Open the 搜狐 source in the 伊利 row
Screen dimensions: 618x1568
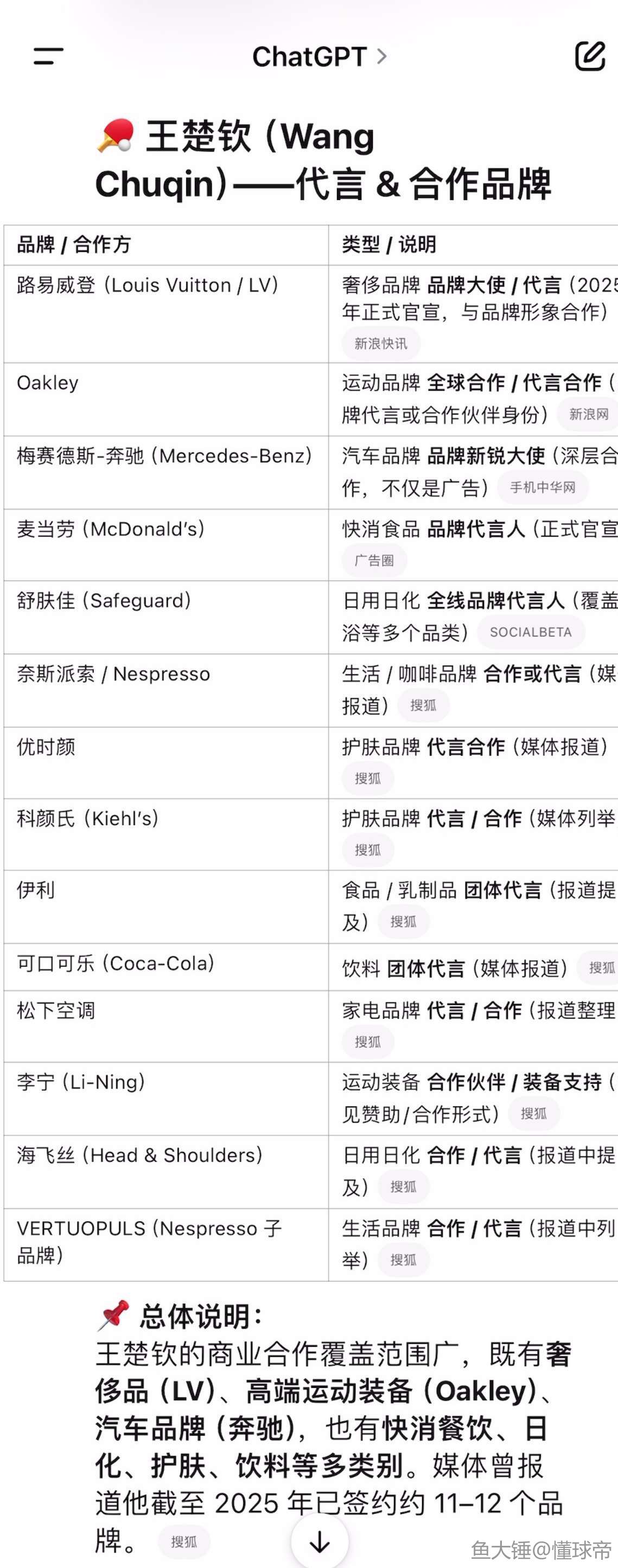pyautogui.click(x=403, y=922)
